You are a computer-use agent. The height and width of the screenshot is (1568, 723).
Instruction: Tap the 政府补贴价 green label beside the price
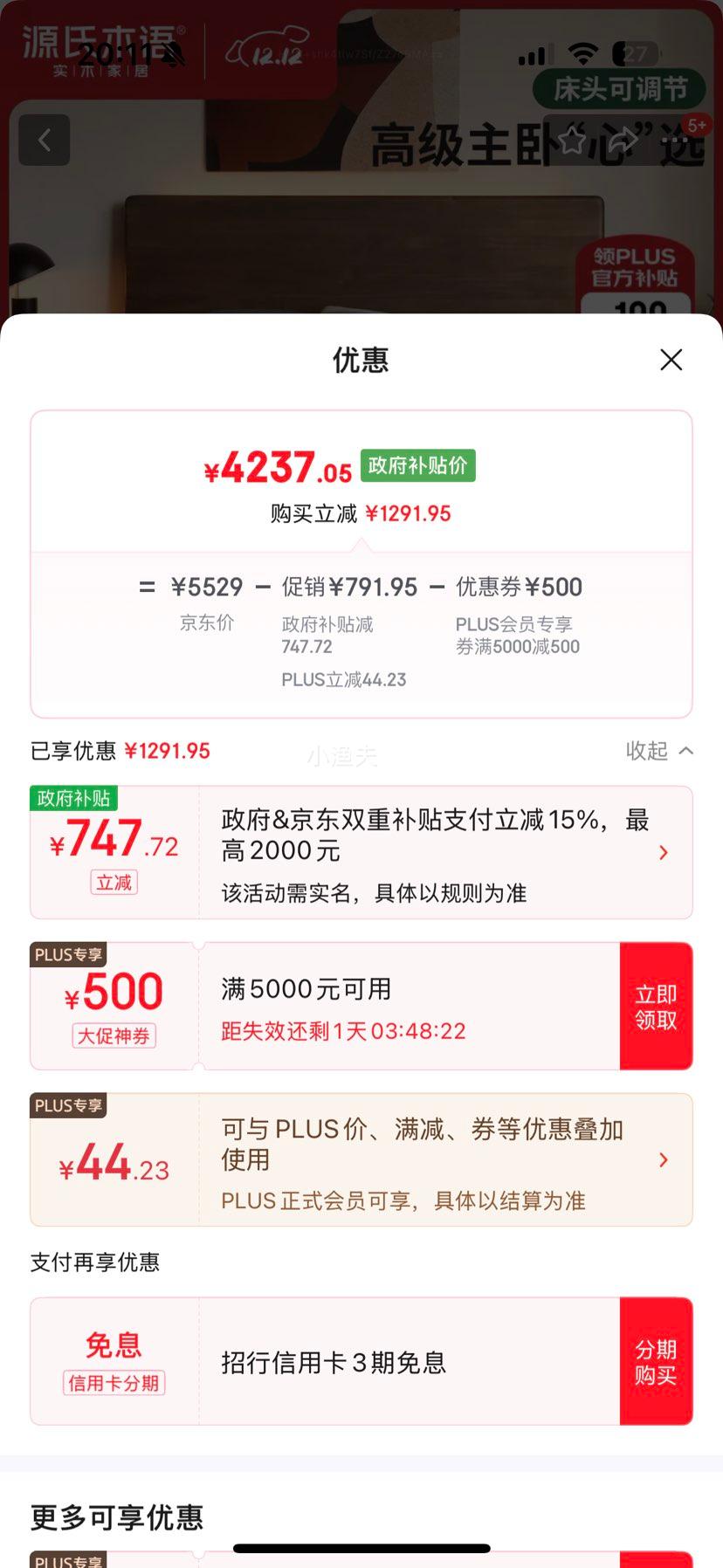pos(417,465)
